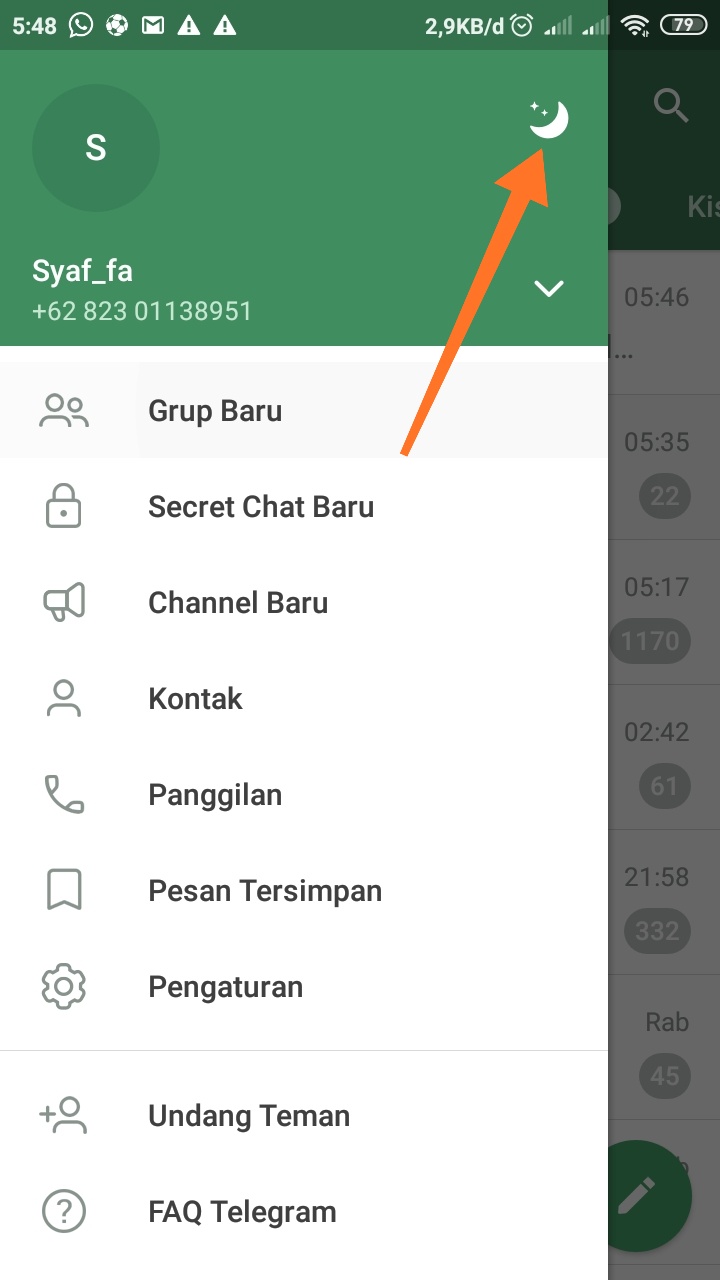The height and width of the screenshot is (1280, 720).
Task: Open Pesan Tersimpan
Action: tap(265, 891)
